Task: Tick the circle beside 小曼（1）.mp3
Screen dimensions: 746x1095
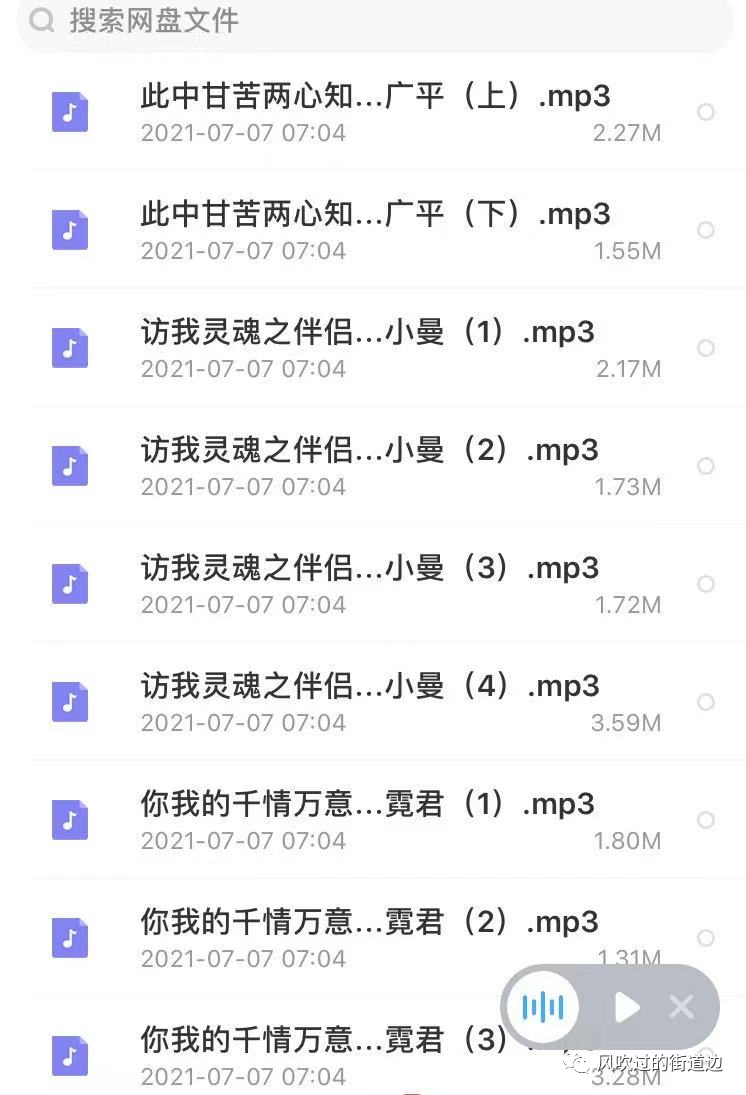Action: 706,348
